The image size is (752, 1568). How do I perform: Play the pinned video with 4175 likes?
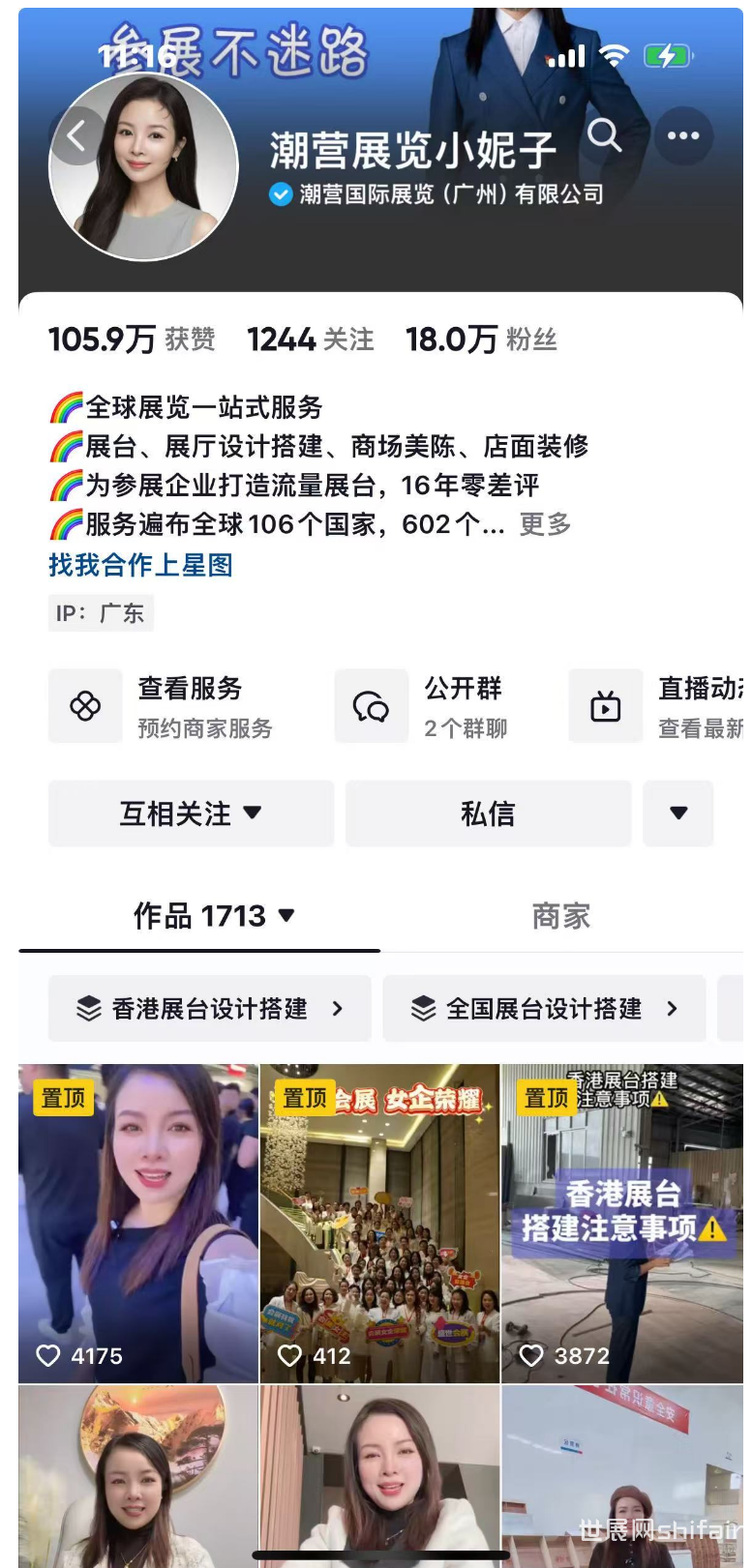(138, 1224)
